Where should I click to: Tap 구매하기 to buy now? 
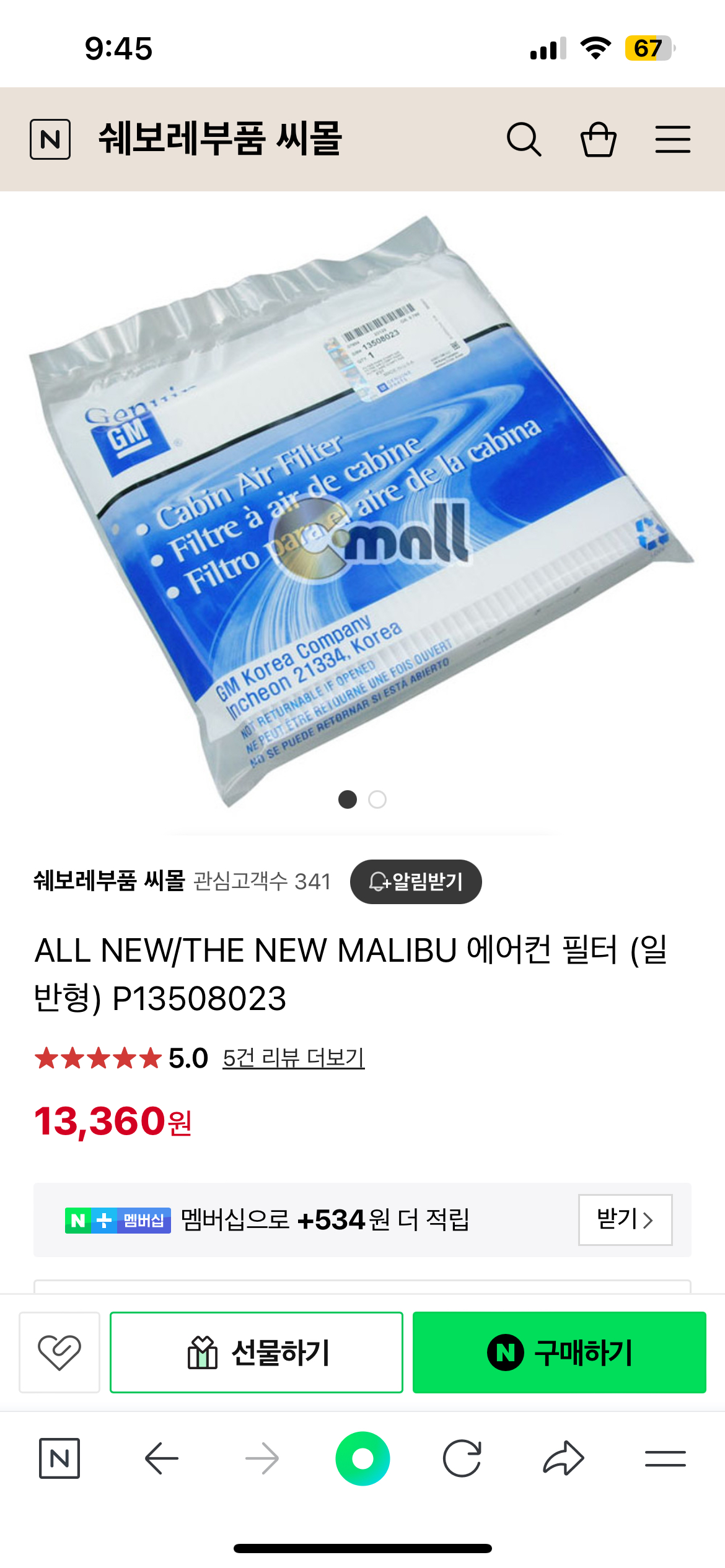tap(559, 1352)
